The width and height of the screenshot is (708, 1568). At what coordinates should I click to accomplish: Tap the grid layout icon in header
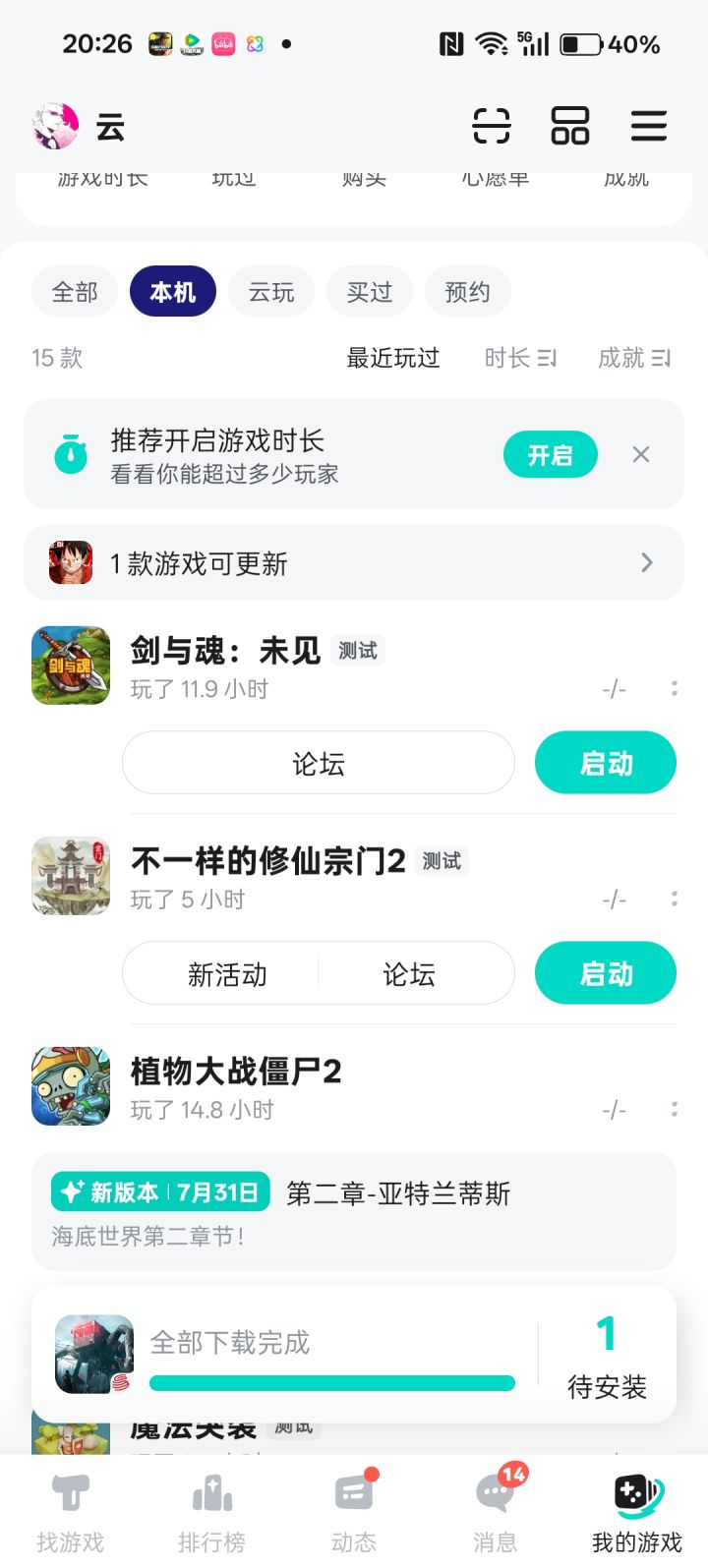[570, 127]
